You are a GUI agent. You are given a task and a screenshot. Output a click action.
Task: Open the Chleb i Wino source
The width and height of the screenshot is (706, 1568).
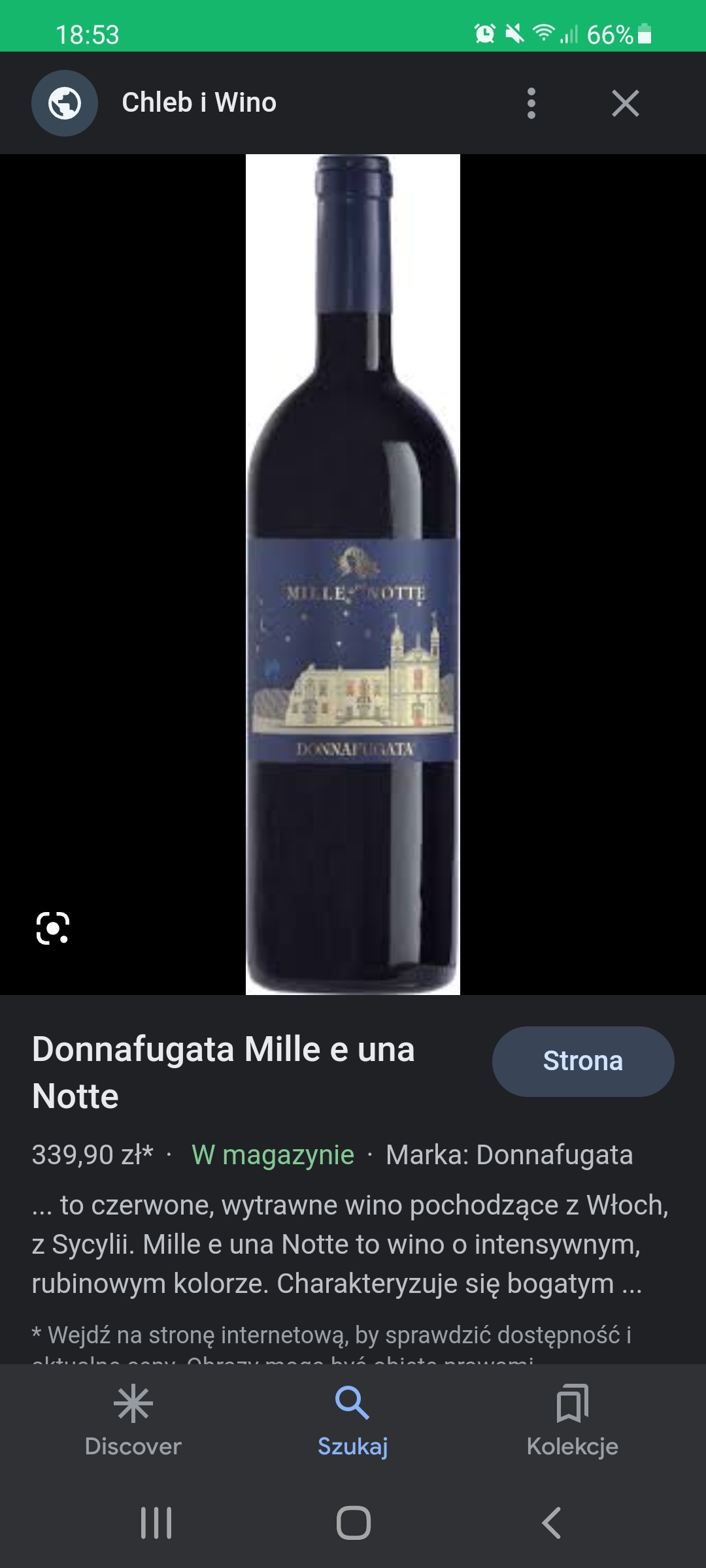point(199,103)
